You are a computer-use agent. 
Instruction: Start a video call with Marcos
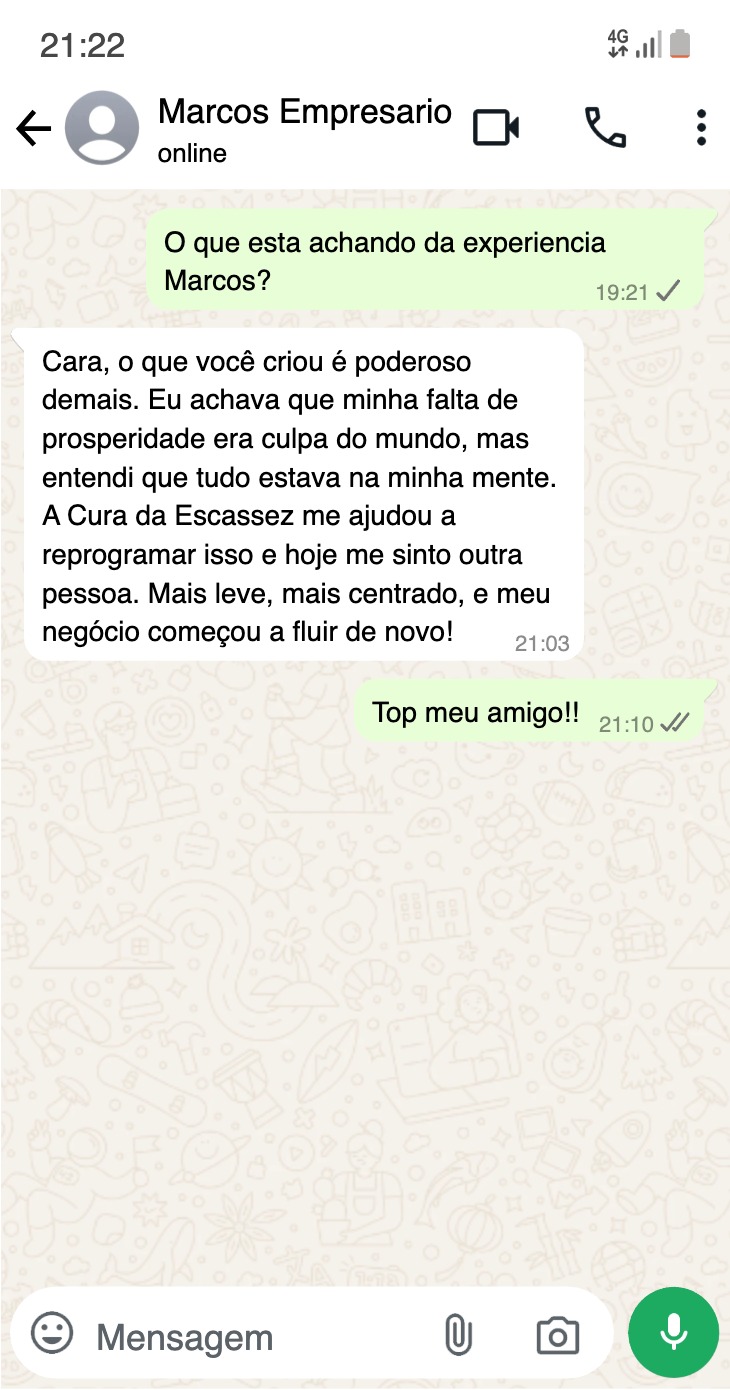[496, 128]
